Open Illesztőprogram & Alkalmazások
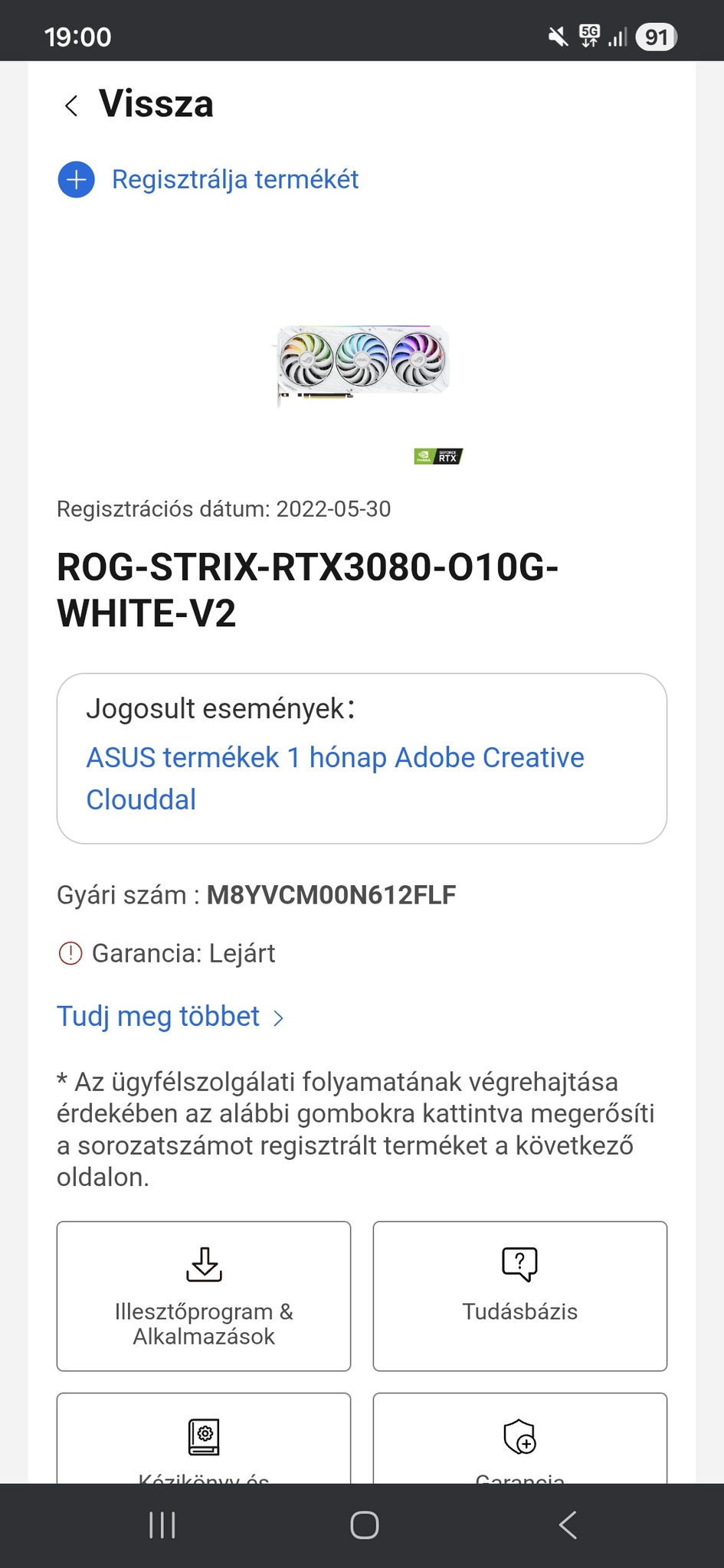The width and height of the screenshot is (724, 1568). (204, 1295)
